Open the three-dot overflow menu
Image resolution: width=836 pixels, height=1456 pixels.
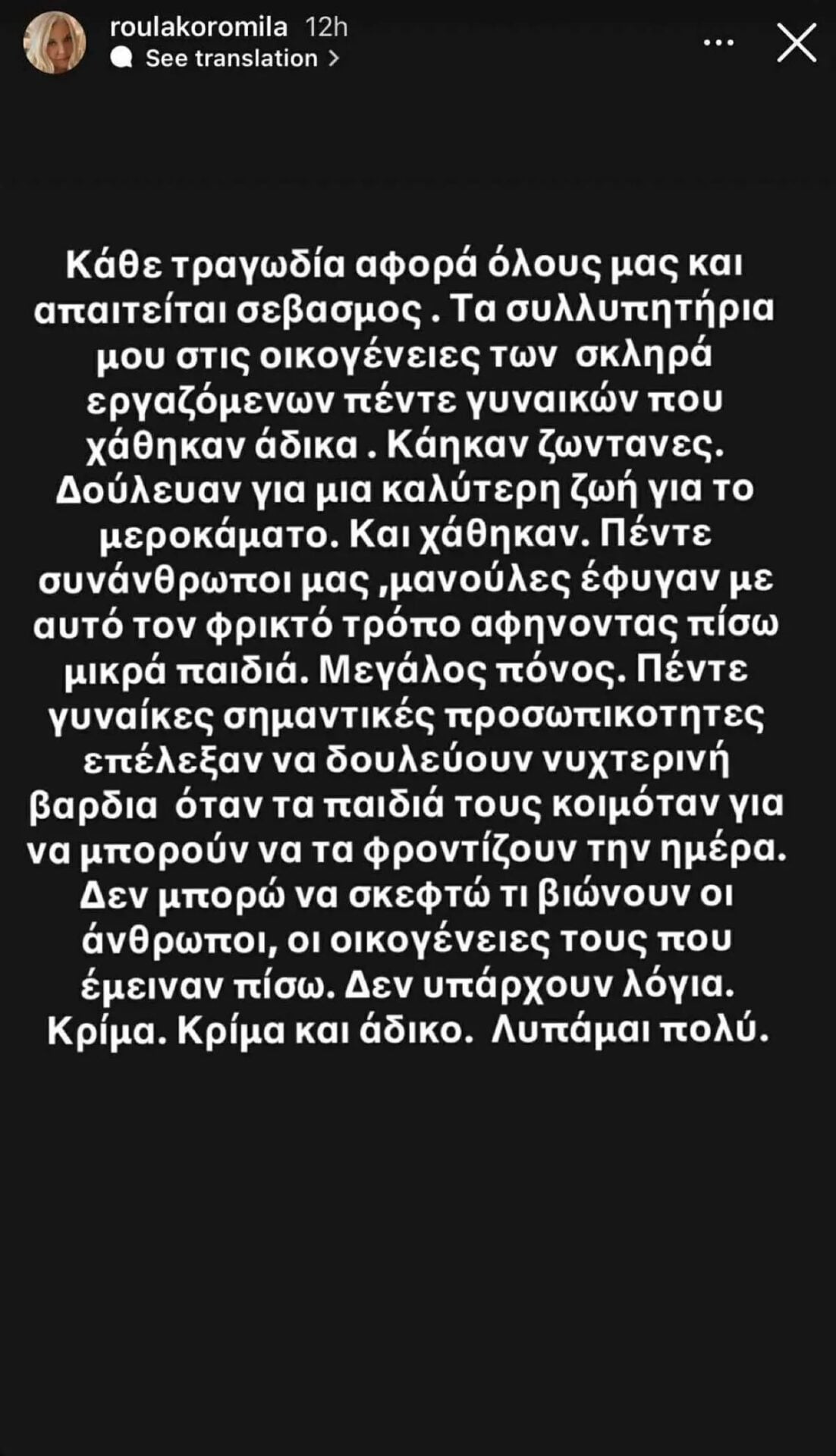718,43
